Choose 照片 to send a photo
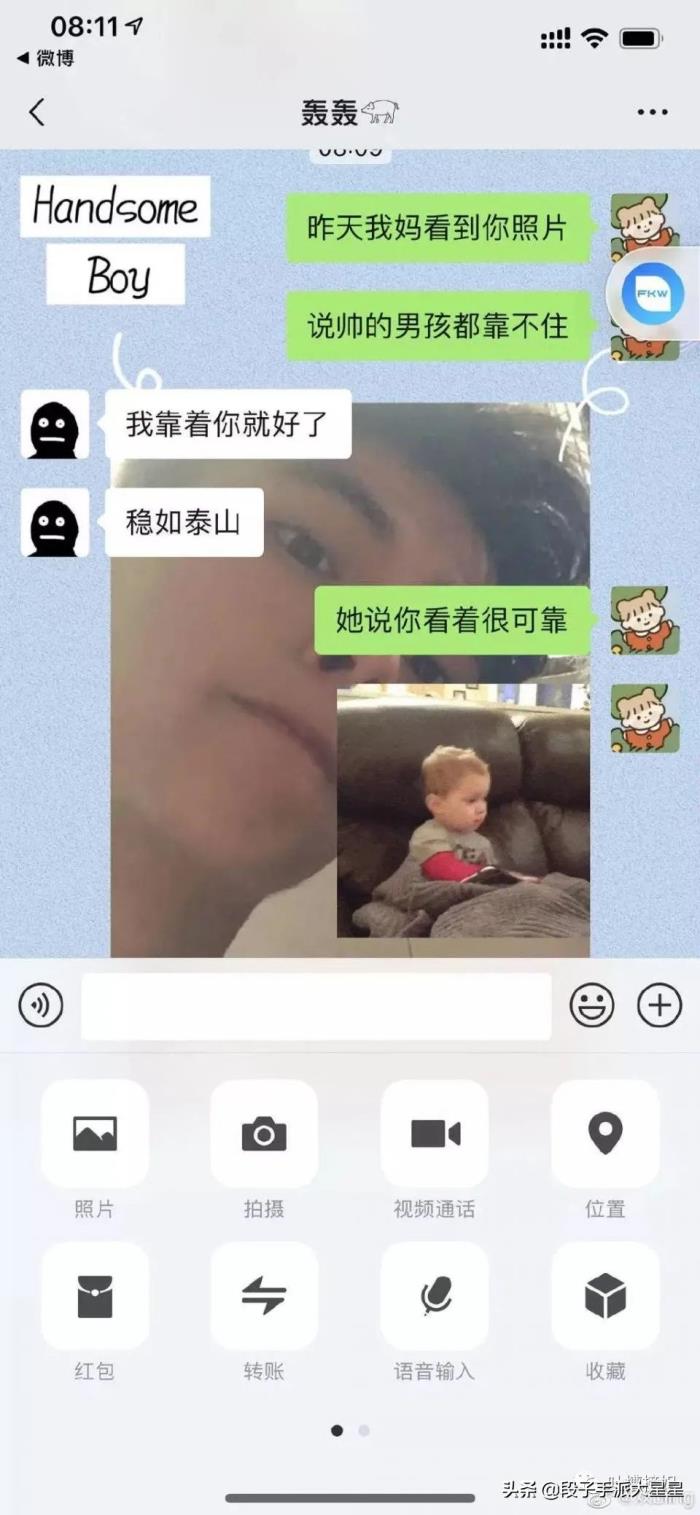700x1515 pixels. pyautogui.click(x=95, y=1134)
